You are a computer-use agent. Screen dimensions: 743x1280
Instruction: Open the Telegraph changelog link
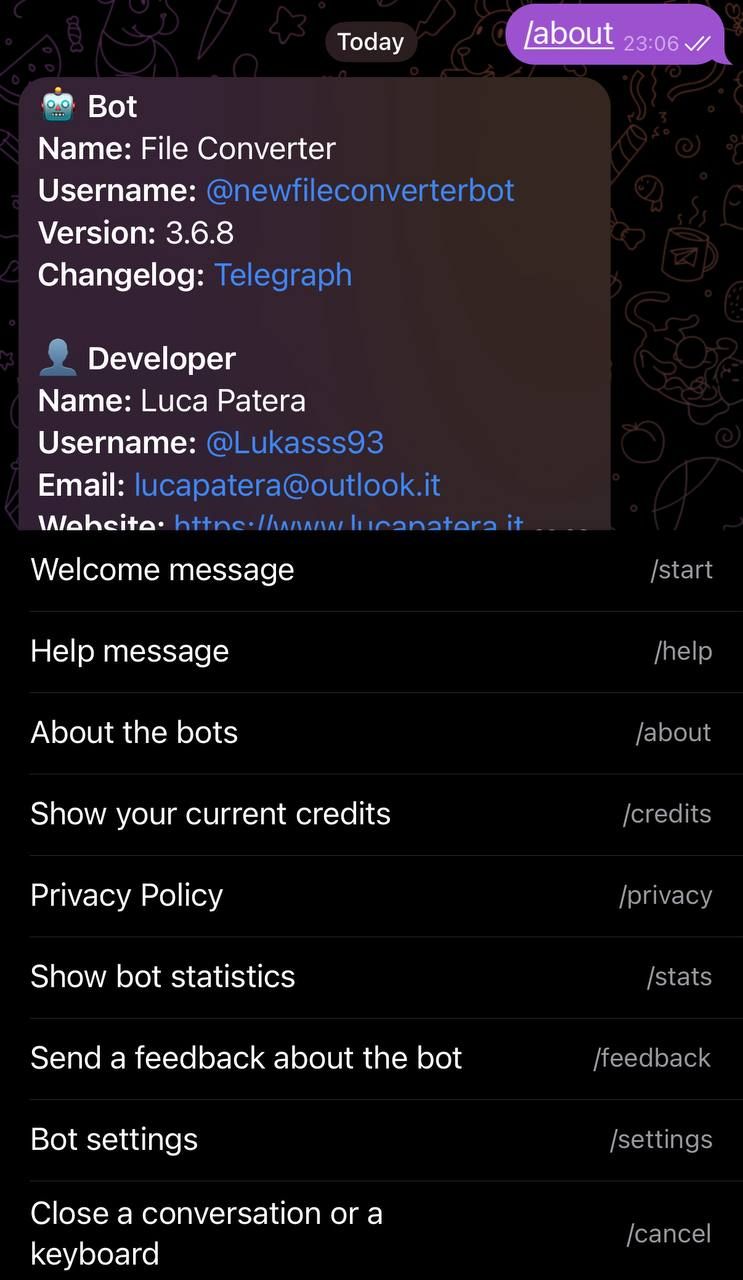coord(283,274)
